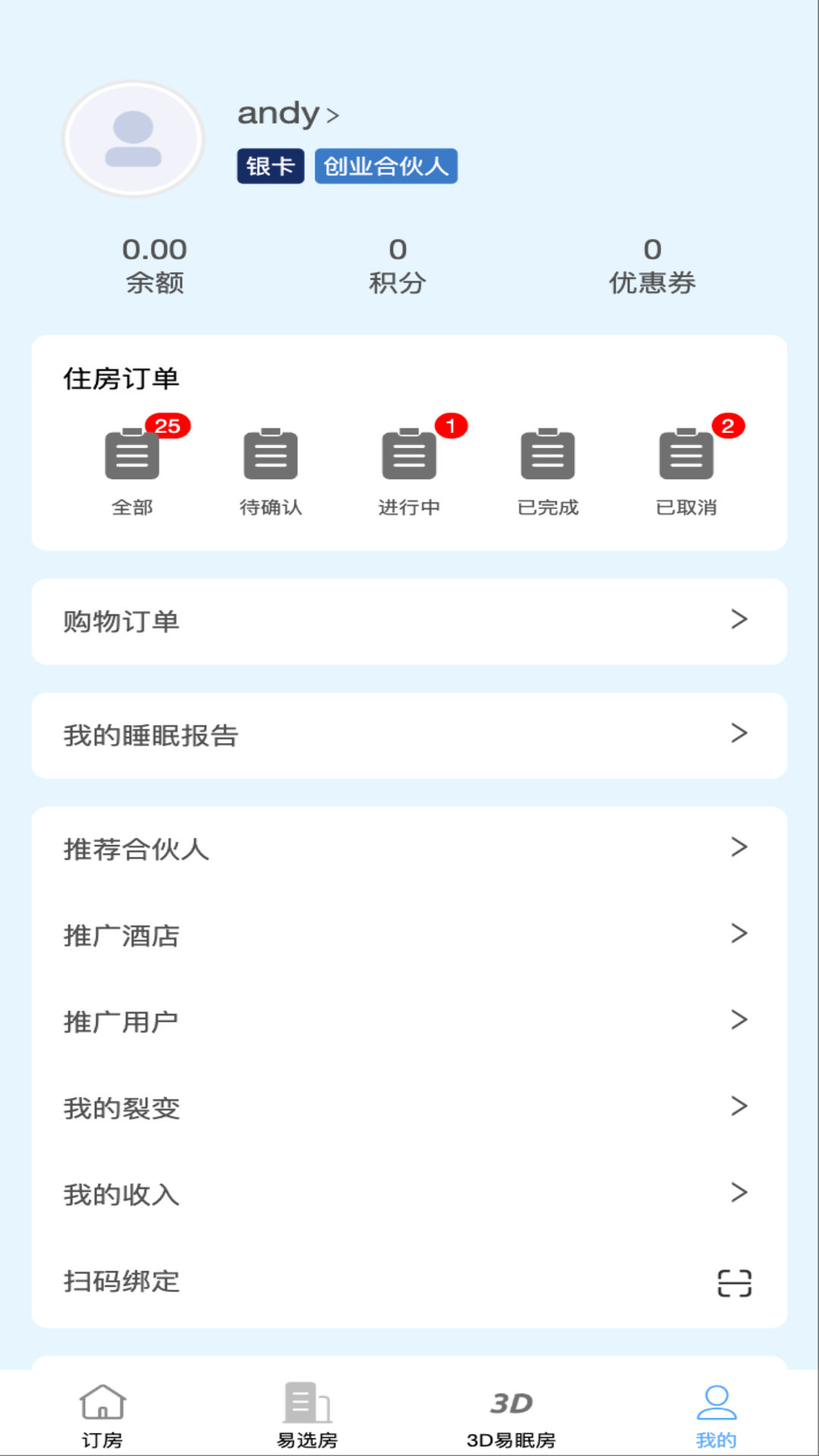This screenshot has width=819, height=1456.
Task: Open 全部 housing orders icon
Action: (x=132, y=455)
